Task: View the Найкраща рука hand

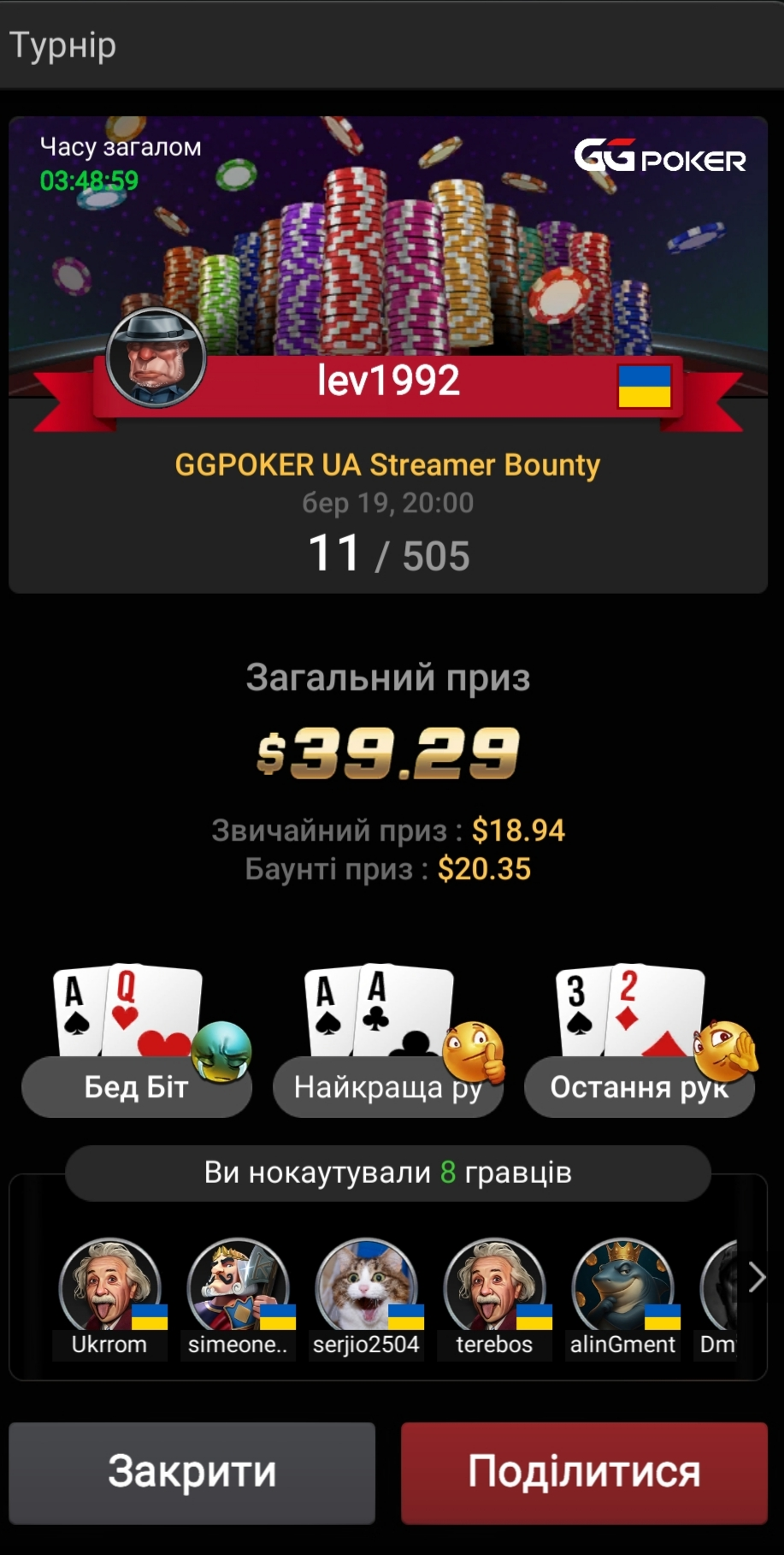Action: (386, 1086)
